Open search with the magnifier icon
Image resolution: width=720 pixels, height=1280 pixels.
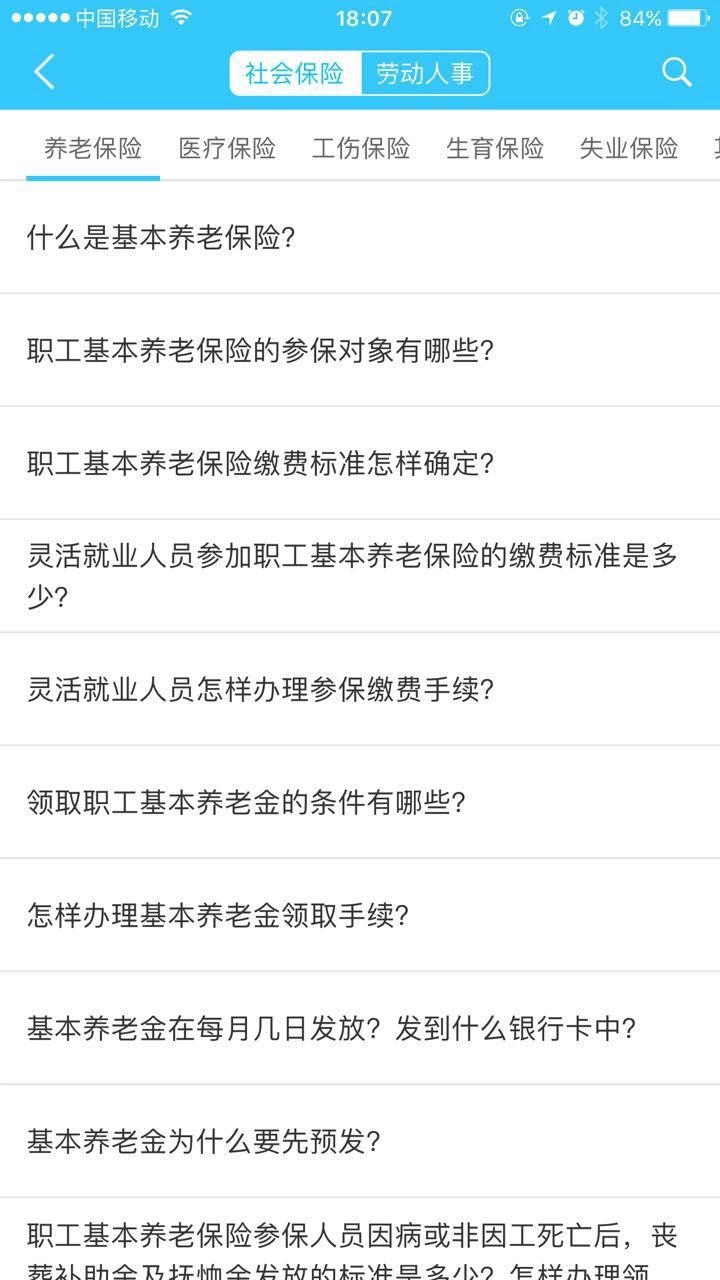pyautogui.click(x=676, y=72)
